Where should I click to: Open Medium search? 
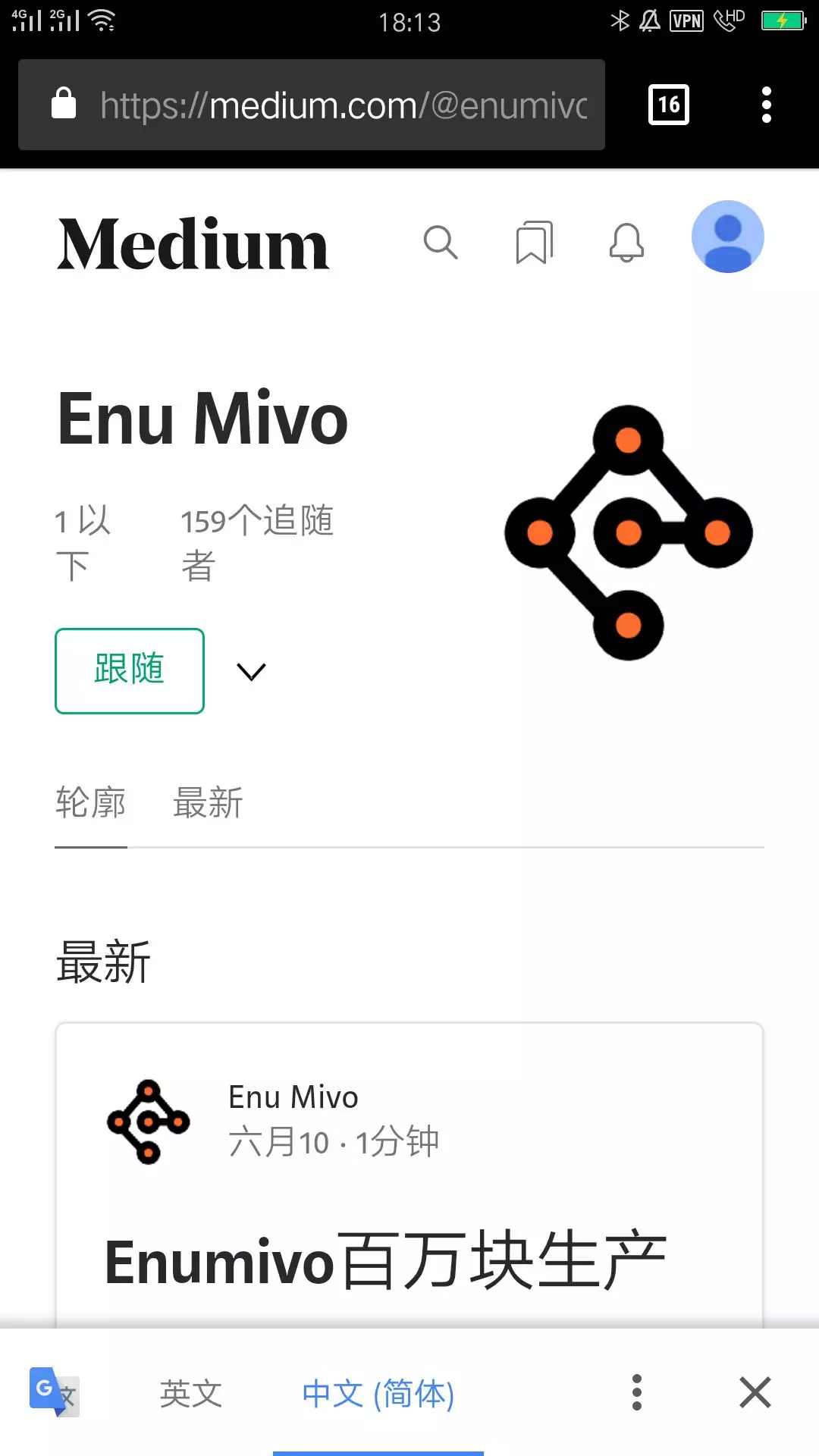440,243
